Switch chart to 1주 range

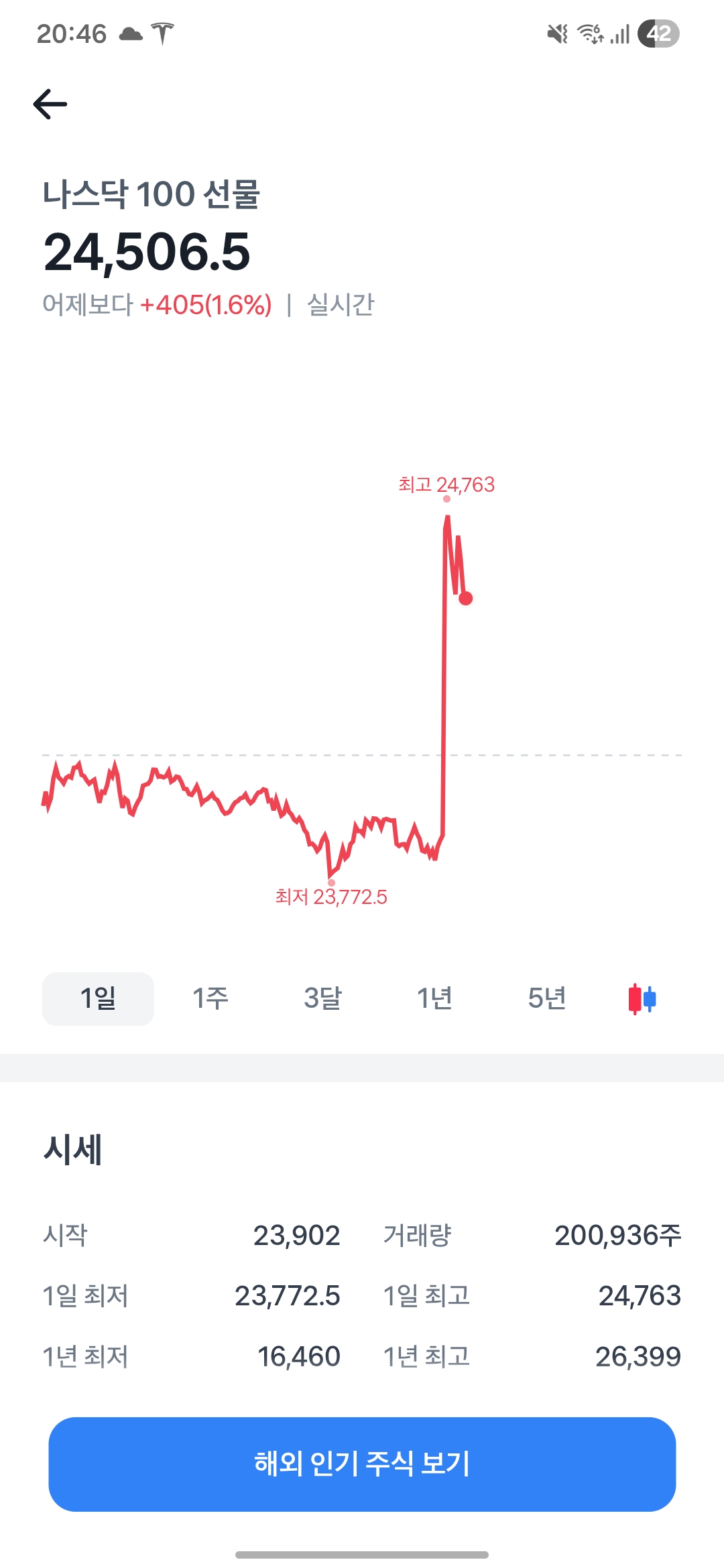click(x=210, y=998)
